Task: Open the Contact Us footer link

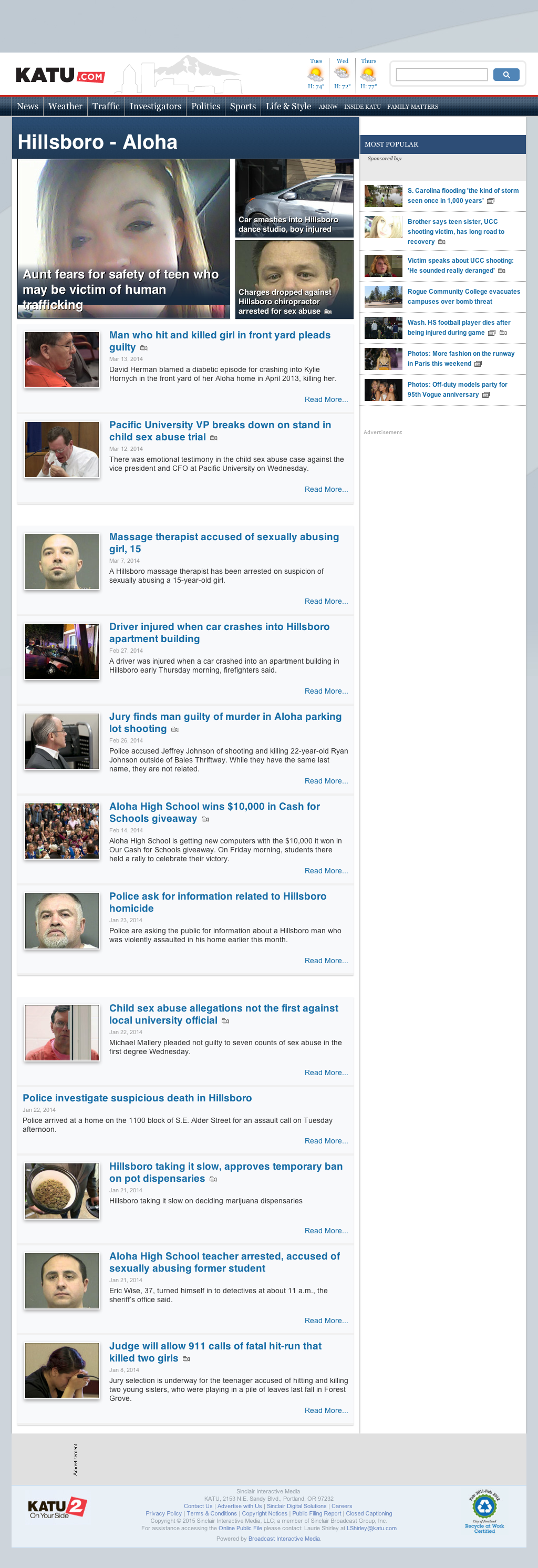Action: coord(198,1506)
